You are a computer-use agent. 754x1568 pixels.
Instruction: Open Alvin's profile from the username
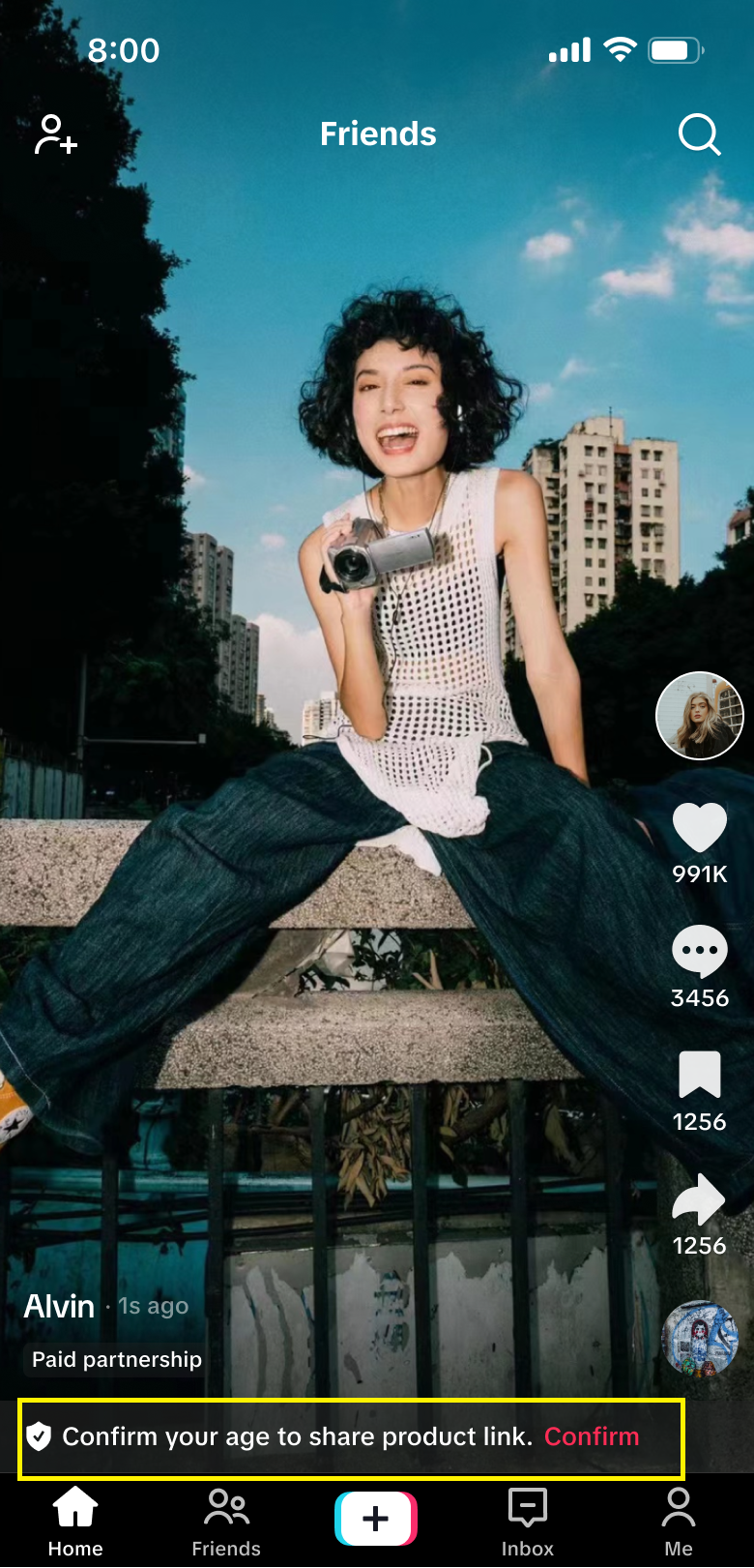59,1307
